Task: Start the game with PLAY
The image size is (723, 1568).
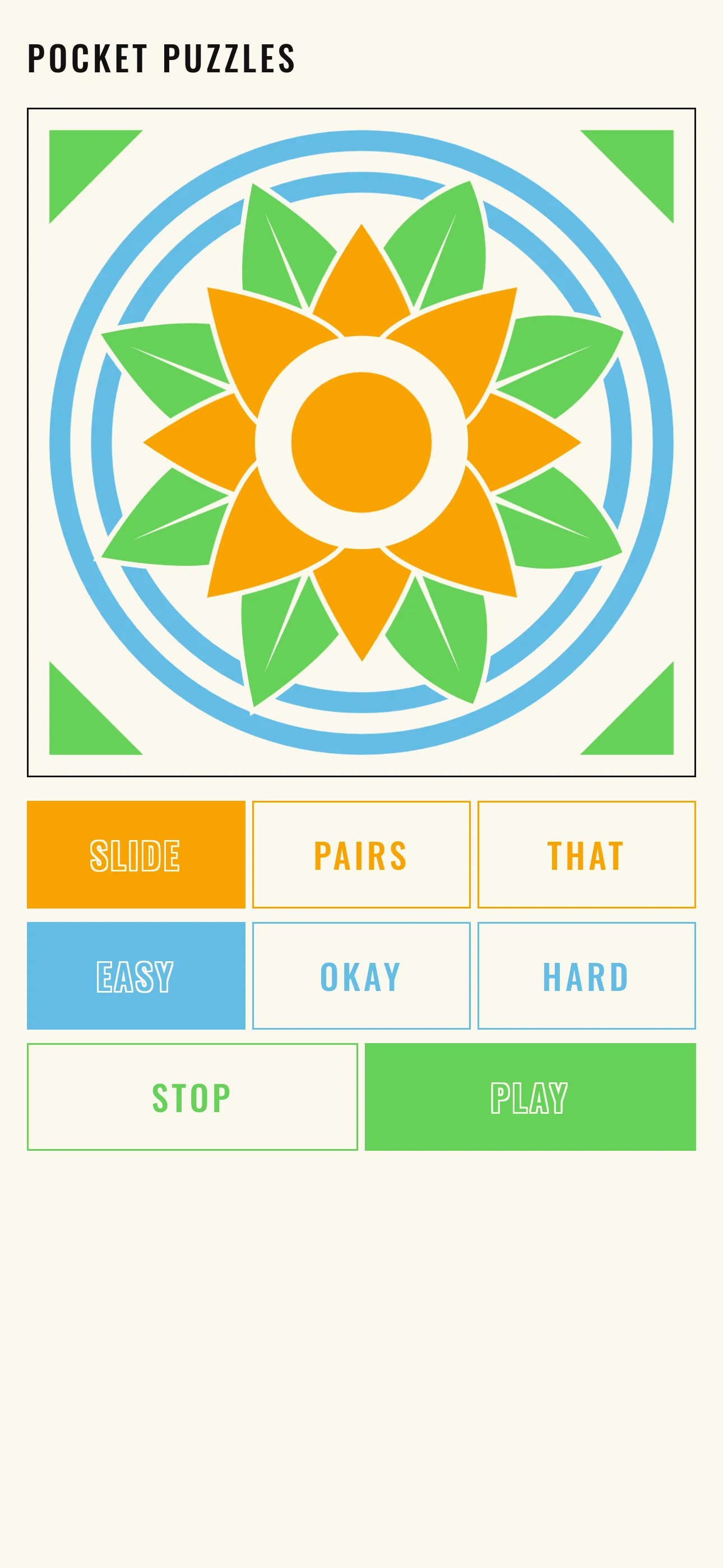Action: (x=530, y=1097)
